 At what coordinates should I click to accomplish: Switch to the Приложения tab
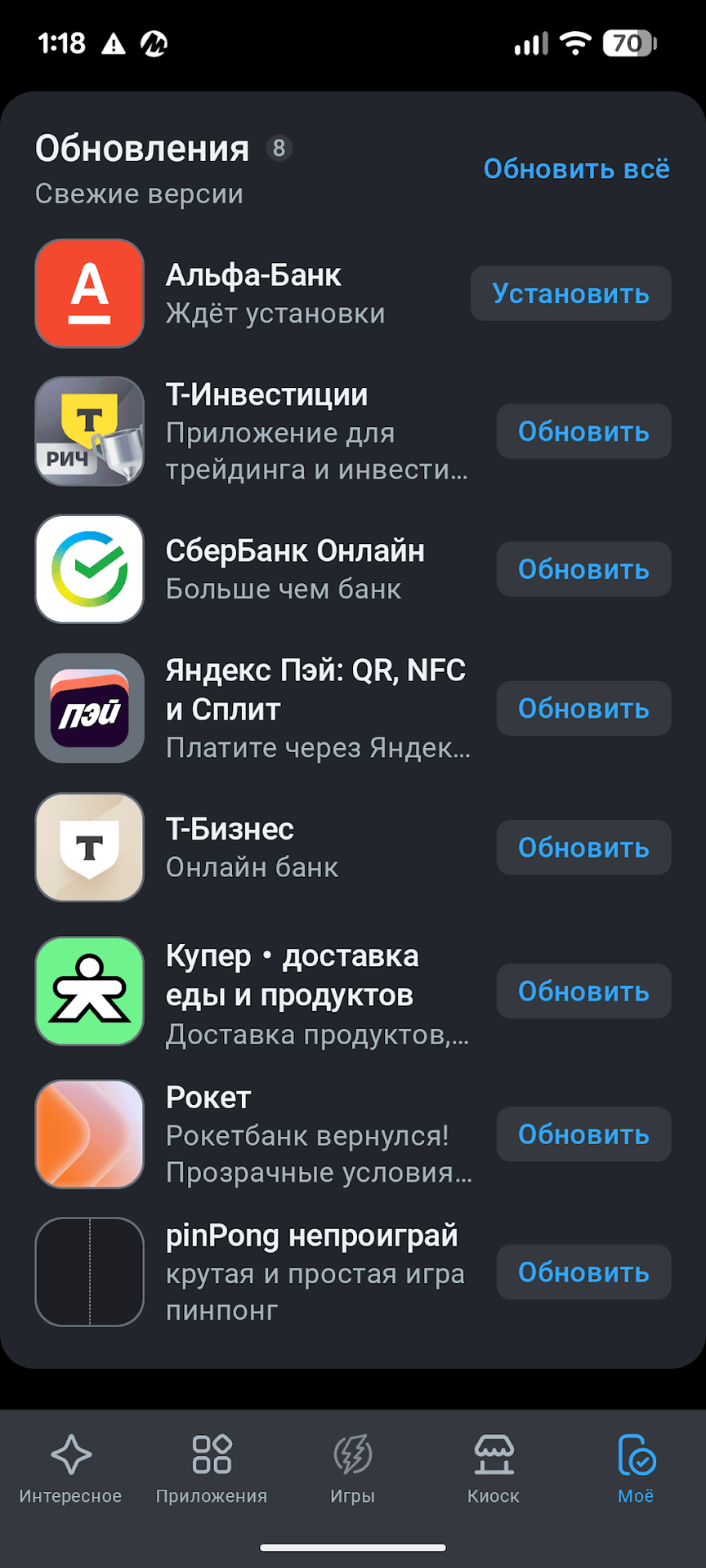pyautogui.click(x=212, y=1468)
